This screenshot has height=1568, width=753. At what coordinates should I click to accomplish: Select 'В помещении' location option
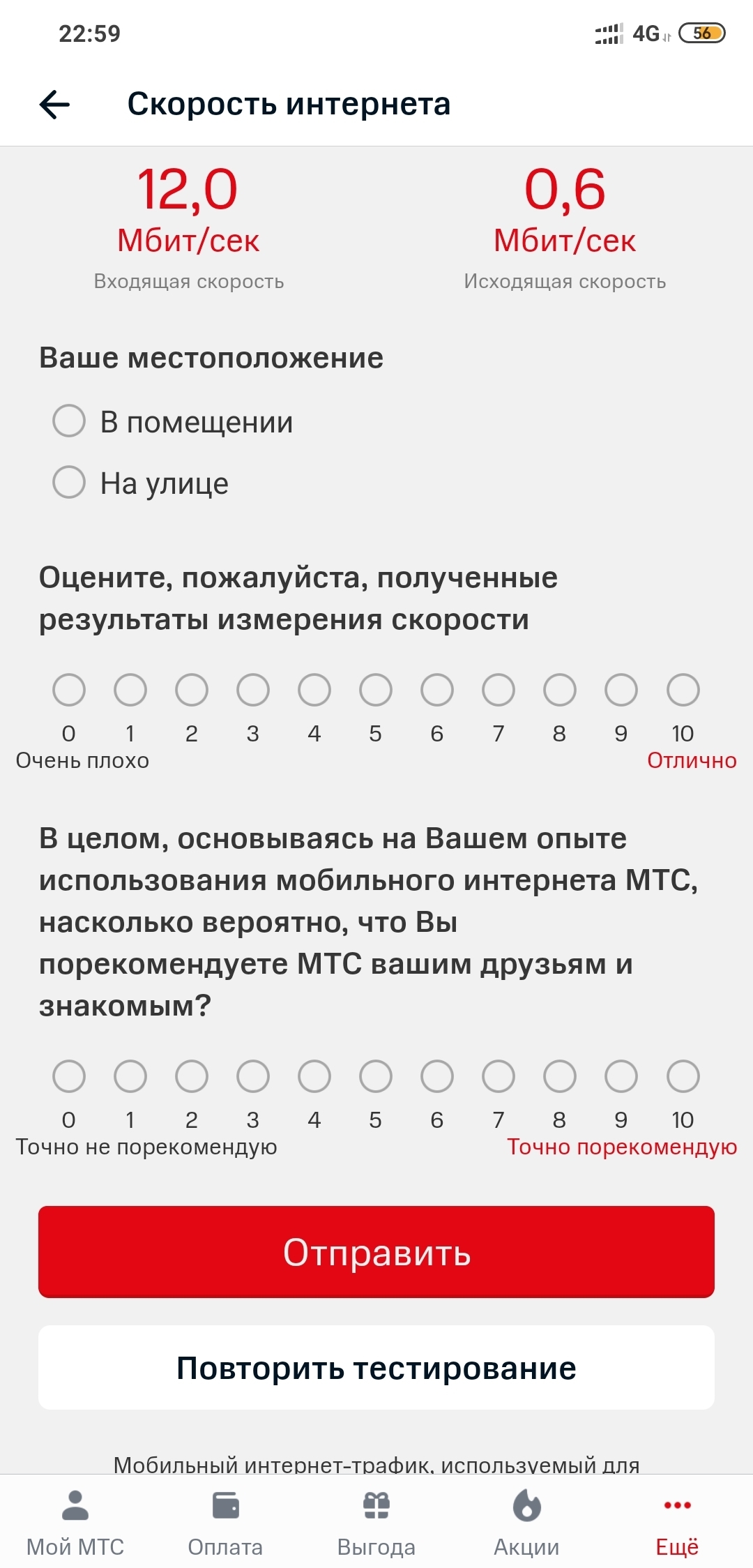coord(69,421)
